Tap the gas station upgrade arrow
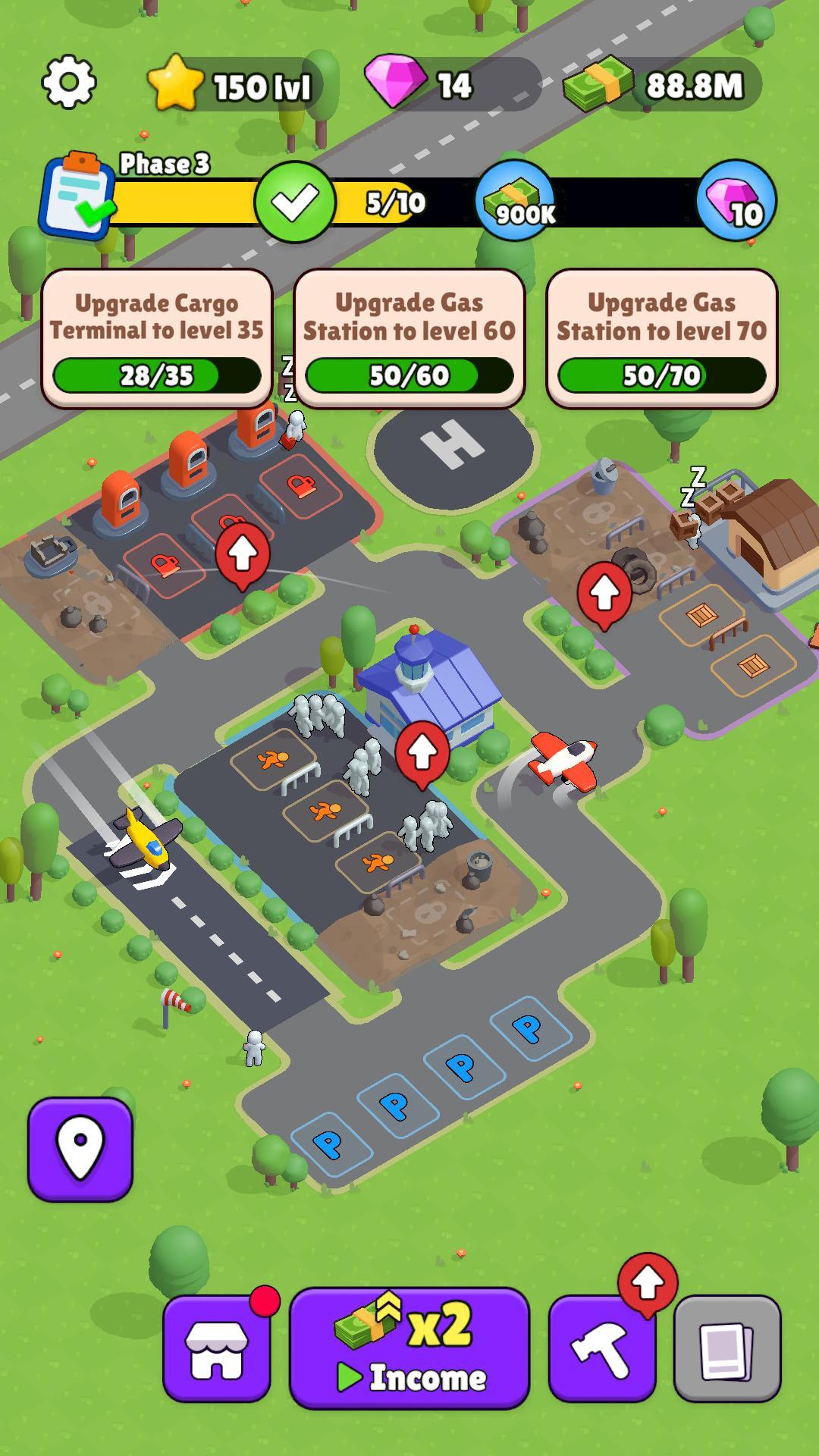The height and width of the screenshot is (1456, 819). point(243,557)
